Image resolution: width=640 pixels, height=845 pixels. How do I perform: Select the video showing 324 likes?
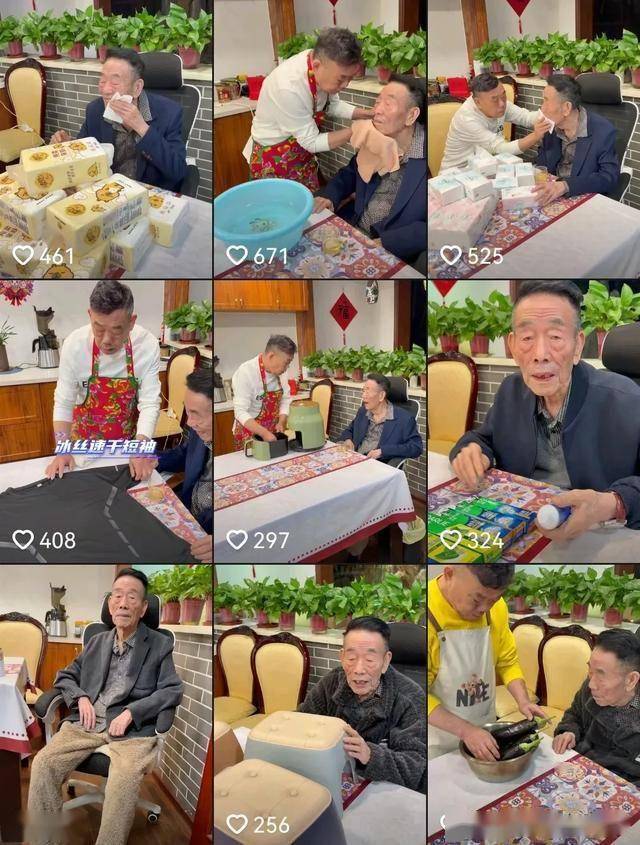coord(534,420)
